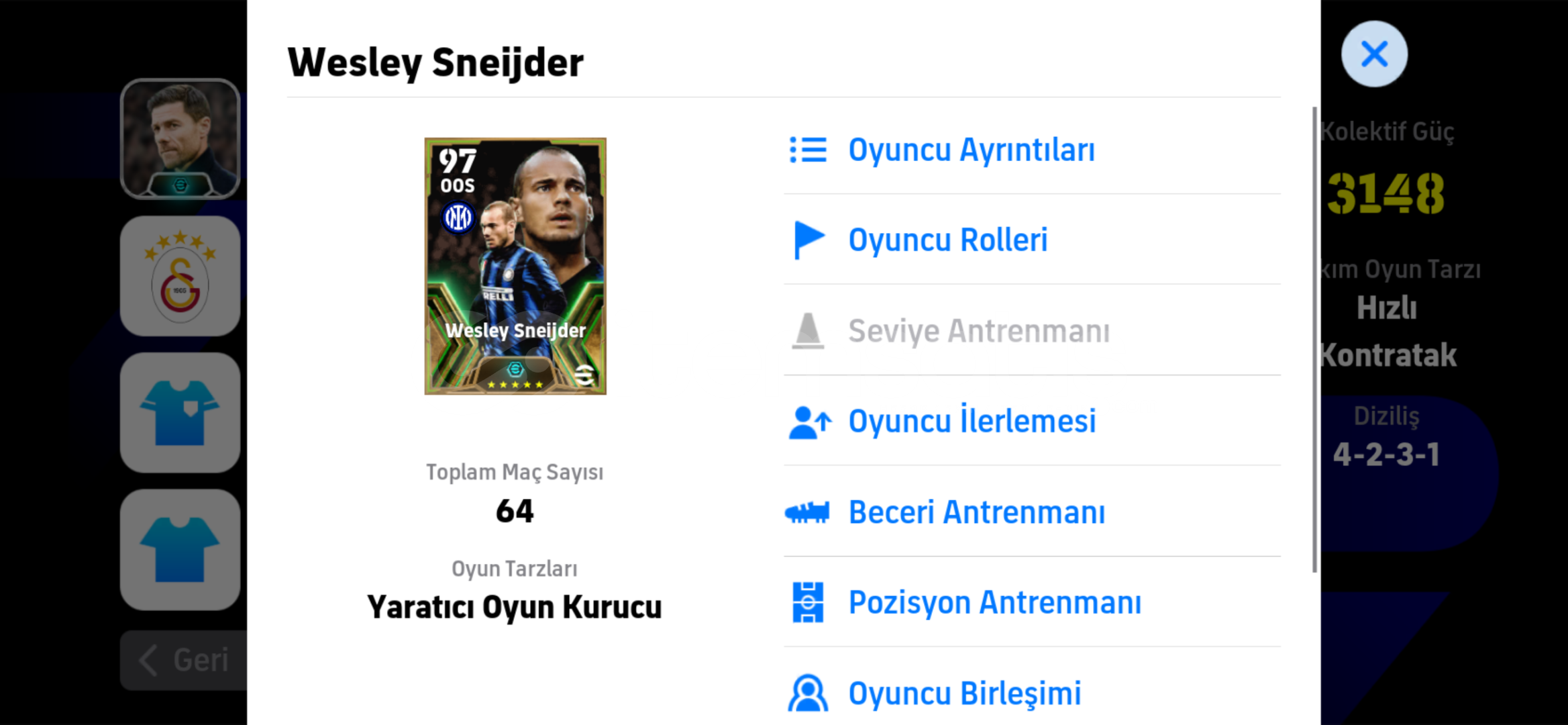Close the Wesley Sneijder dialog
Viewport: 1568px width, 725px height.
1373,54
